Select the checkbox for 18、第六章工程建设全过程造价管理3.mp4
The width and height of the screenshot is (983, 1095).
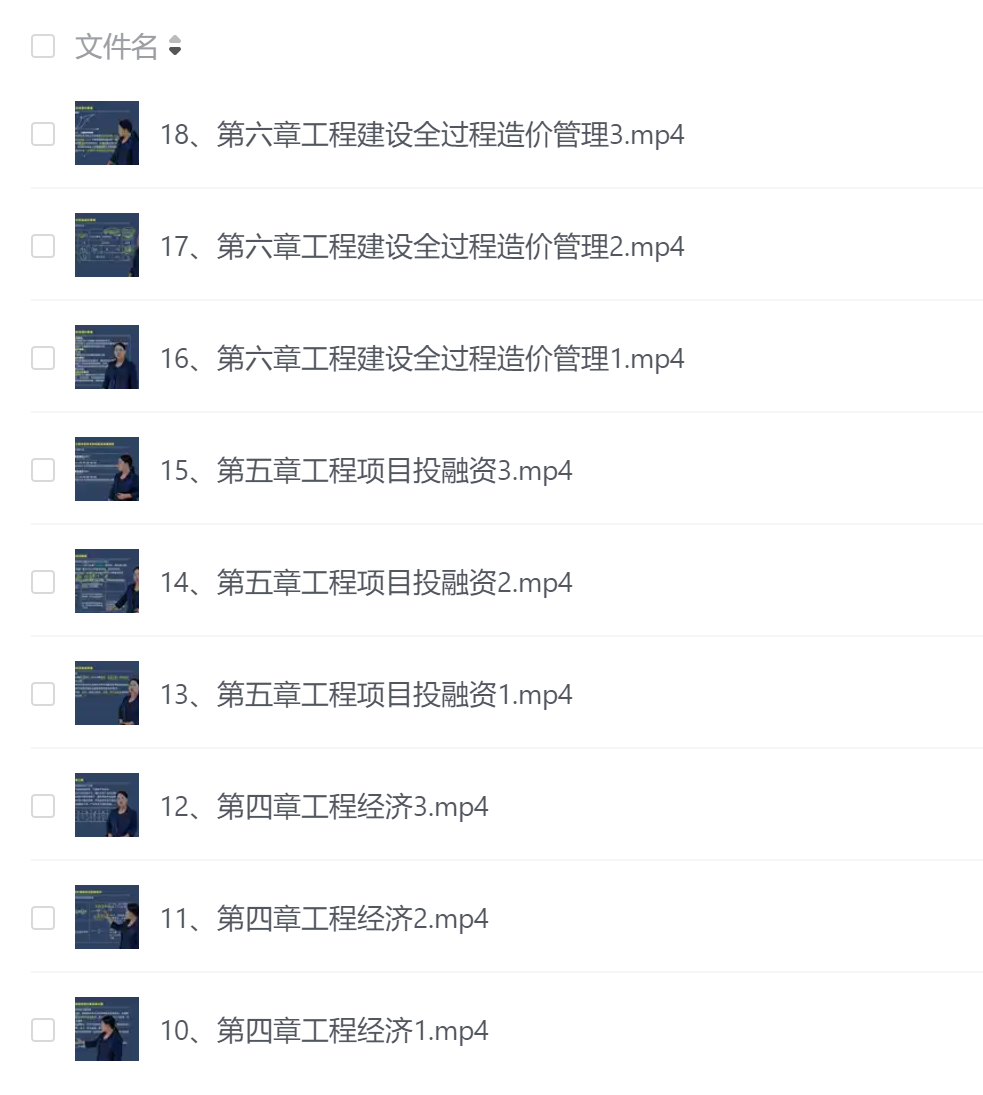(43, 134)
